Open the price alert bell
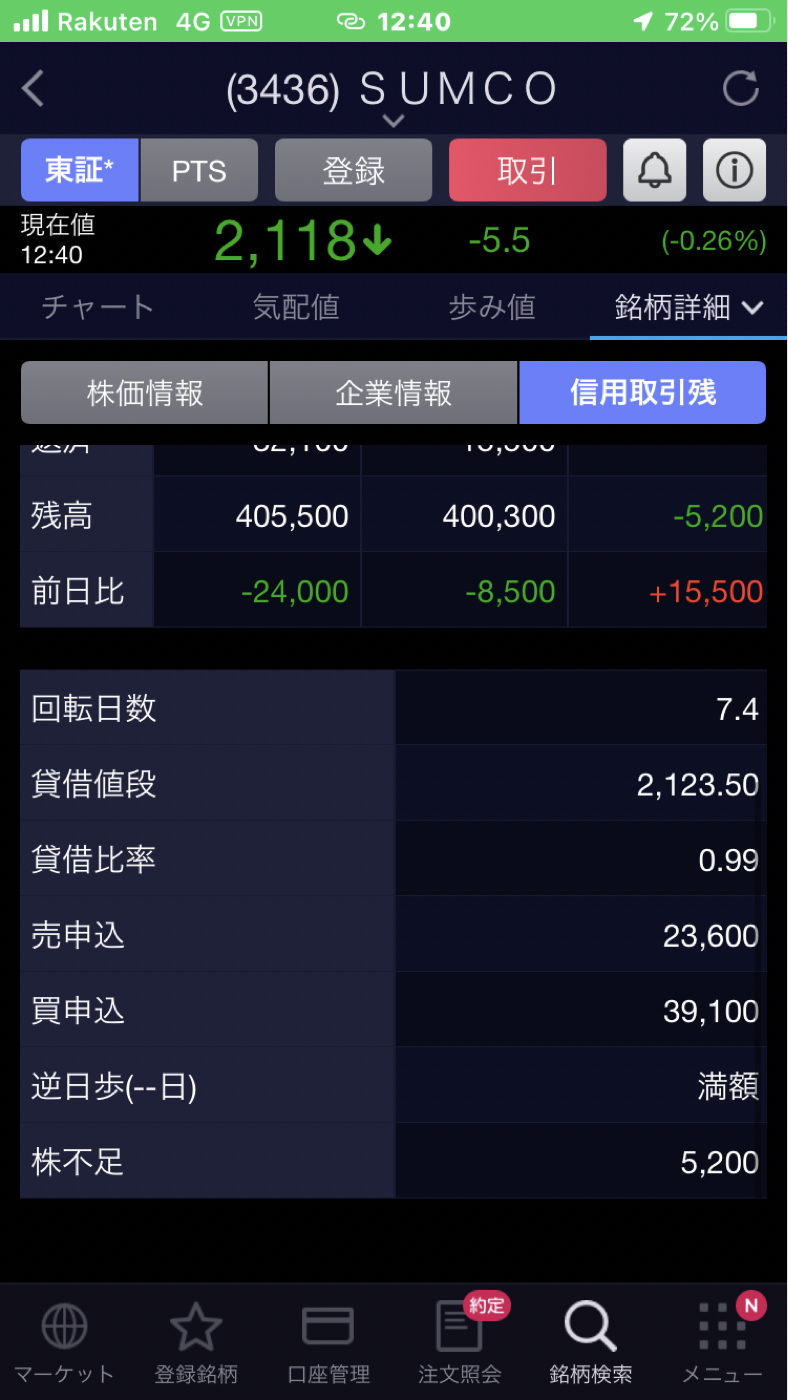Image resolution: width=788 pixels, height=1400 pixels. coord(655,171)
